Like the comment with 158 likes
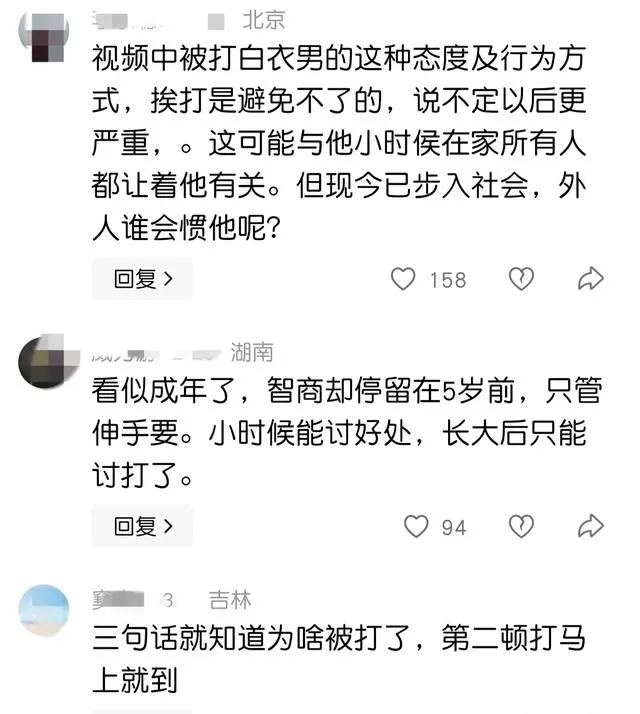 (x=403, y=279)
